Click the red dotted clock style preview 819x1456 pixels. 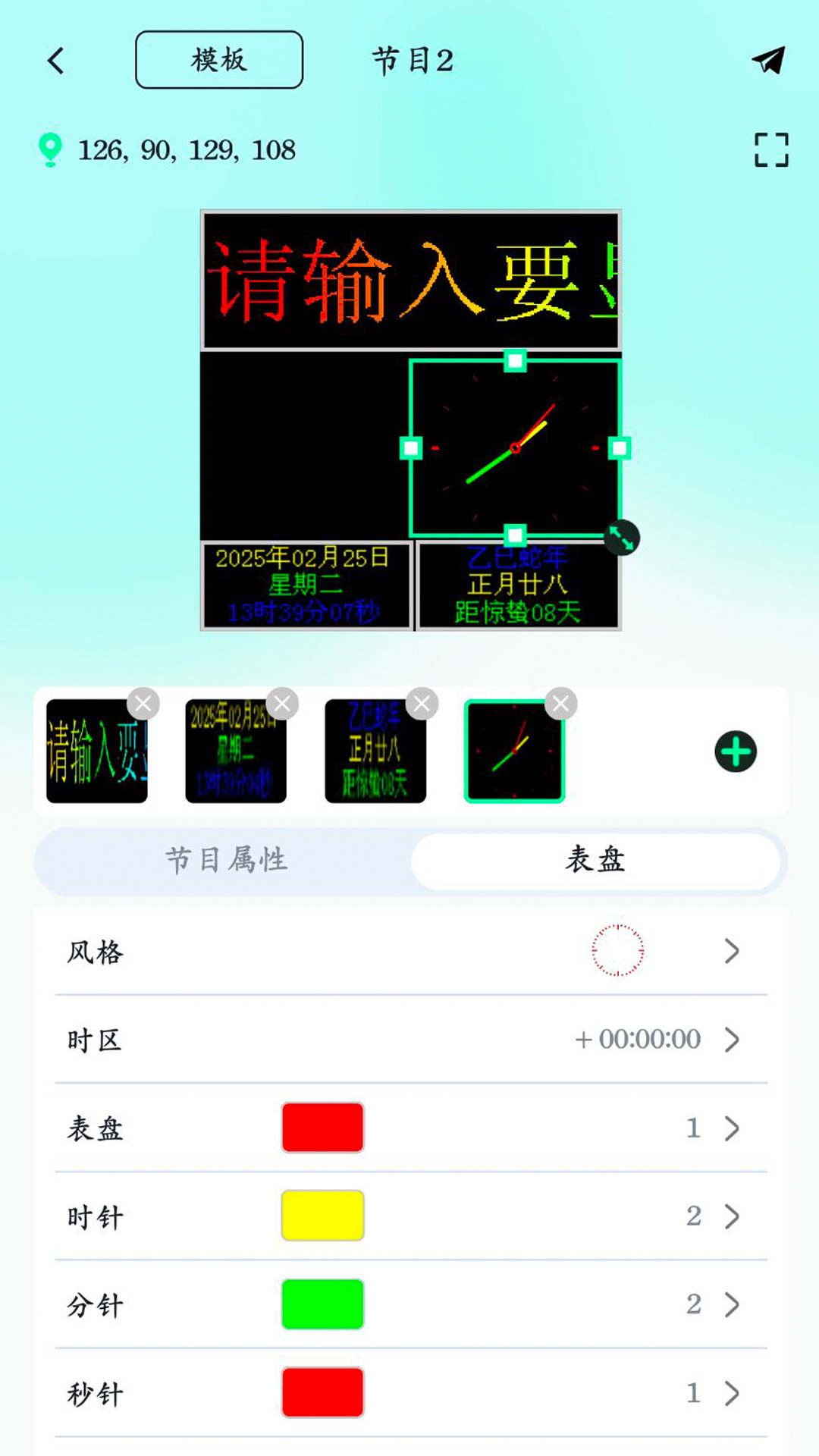click(x=618, y=950)
